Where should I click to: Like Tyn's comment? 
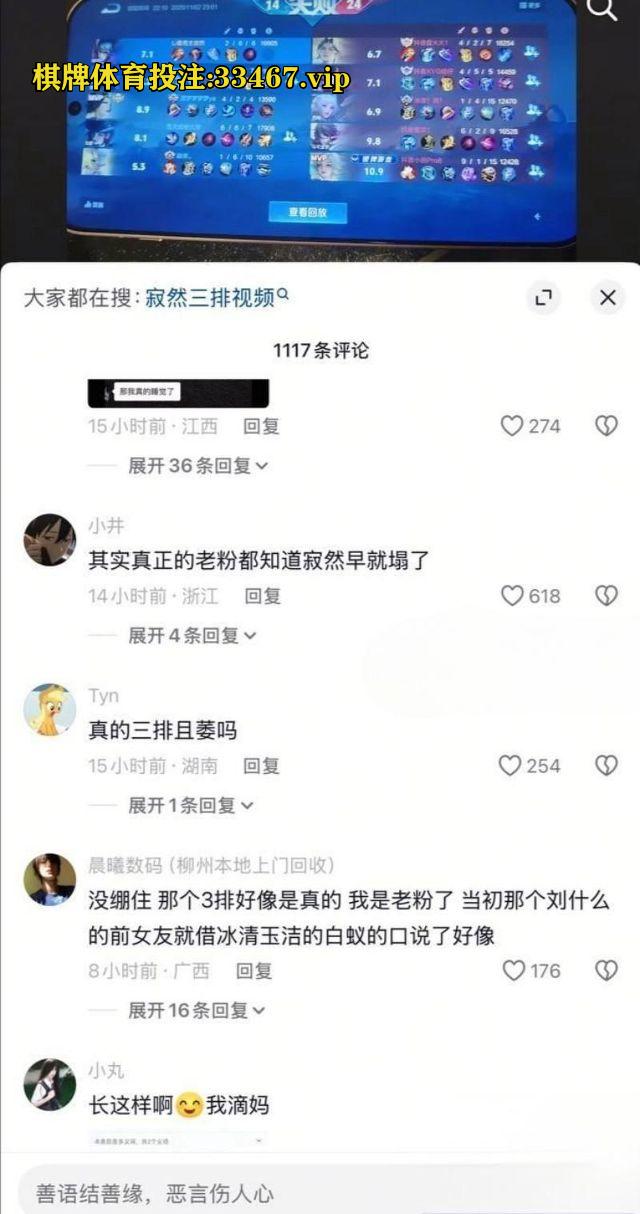(x=511, y=766)
